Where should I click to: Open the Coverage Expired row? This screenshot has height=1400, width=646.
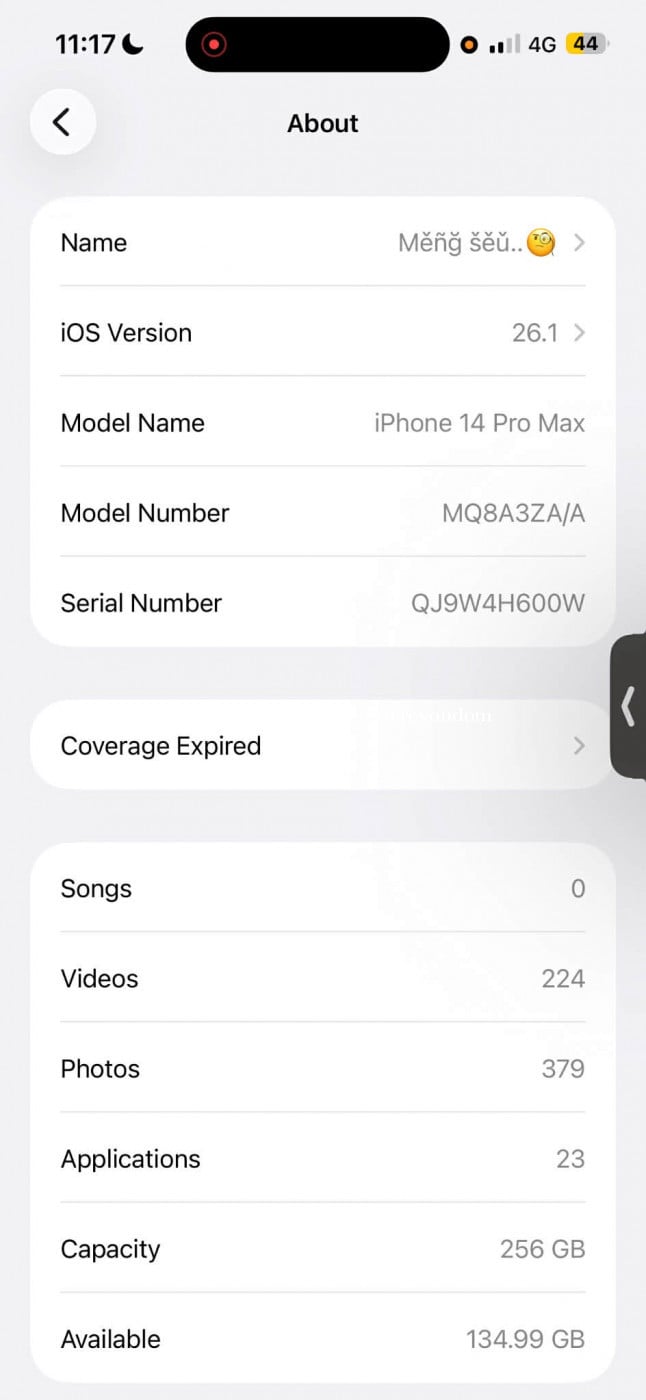coord(322,746)
